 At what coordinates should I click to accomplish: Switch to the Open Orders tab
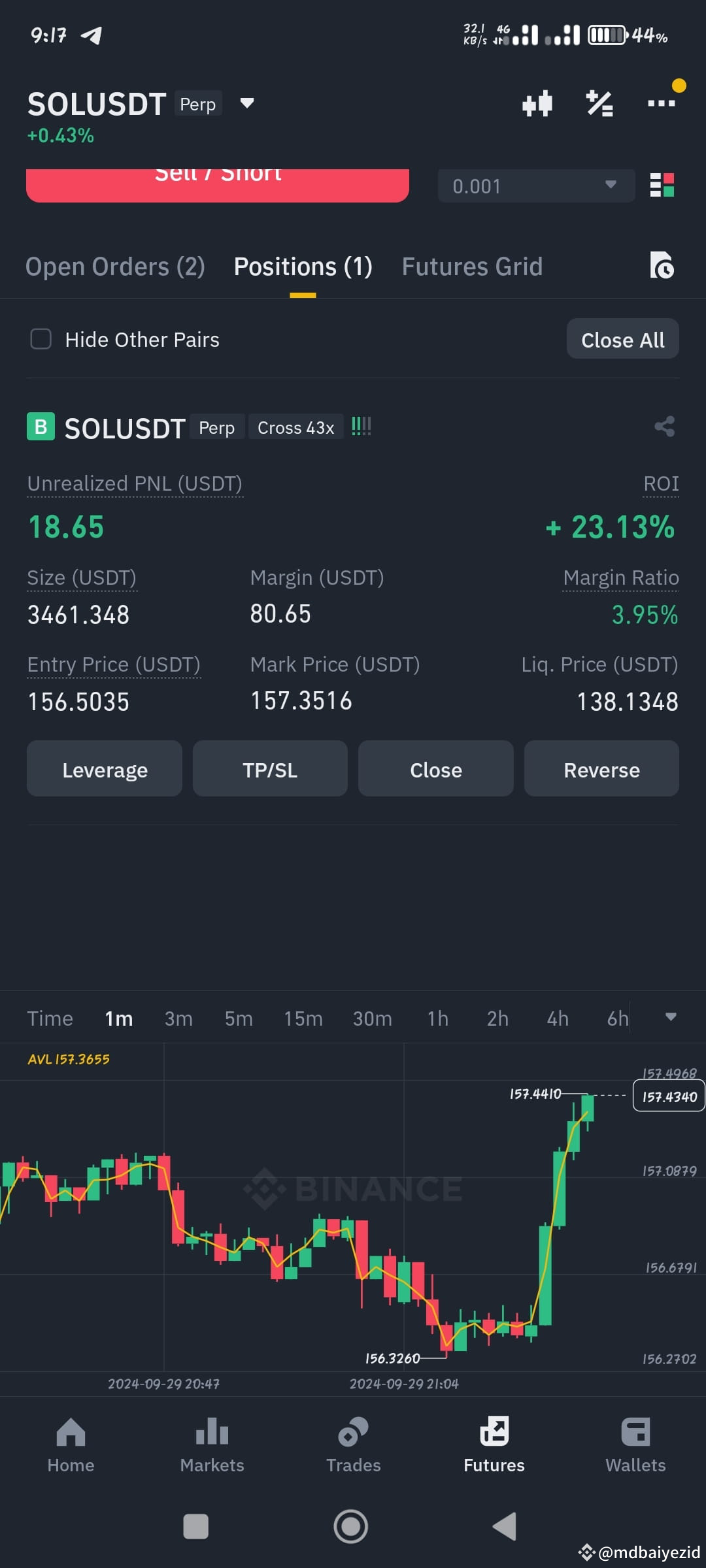pos(115,266)
